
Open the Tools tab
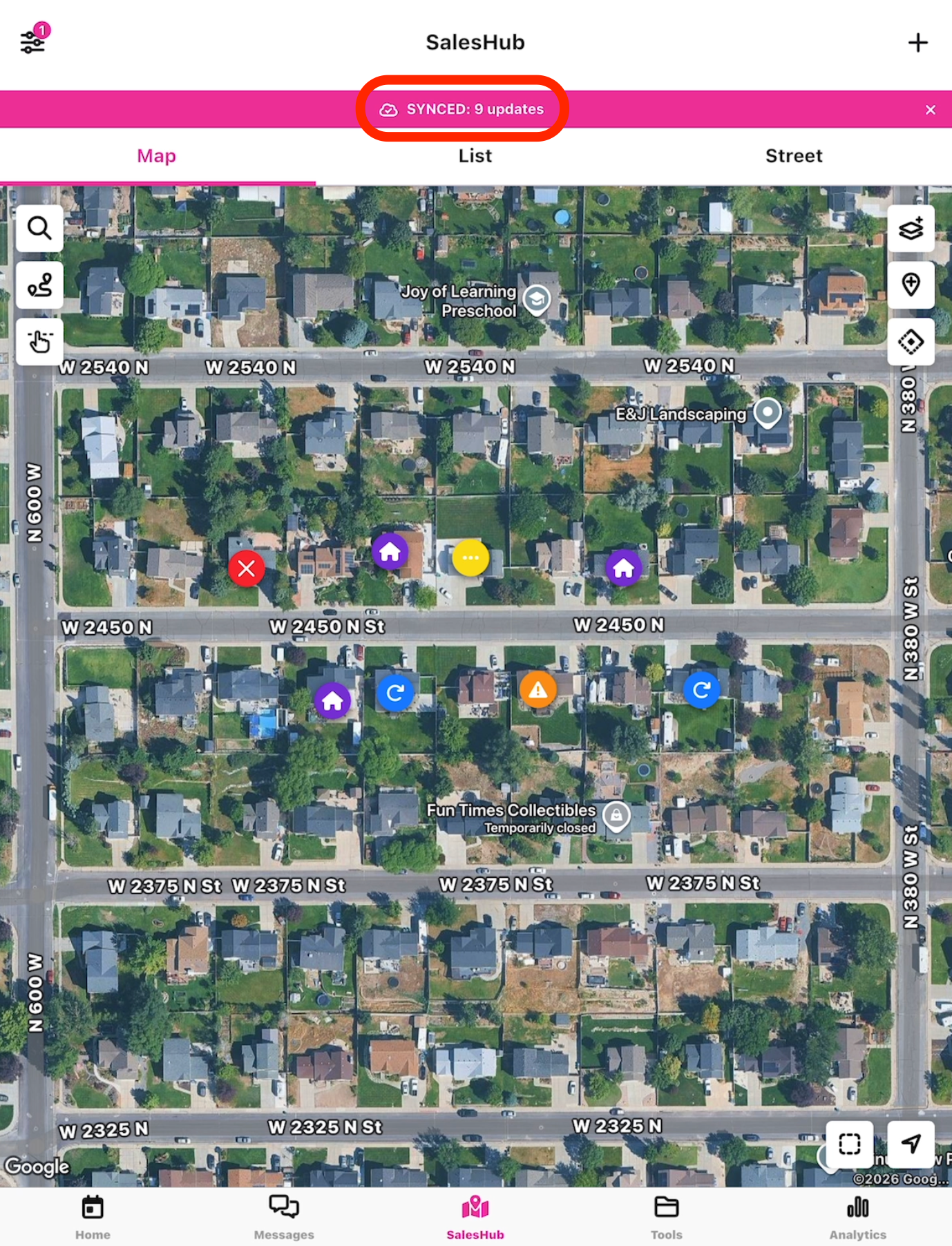666,1217
